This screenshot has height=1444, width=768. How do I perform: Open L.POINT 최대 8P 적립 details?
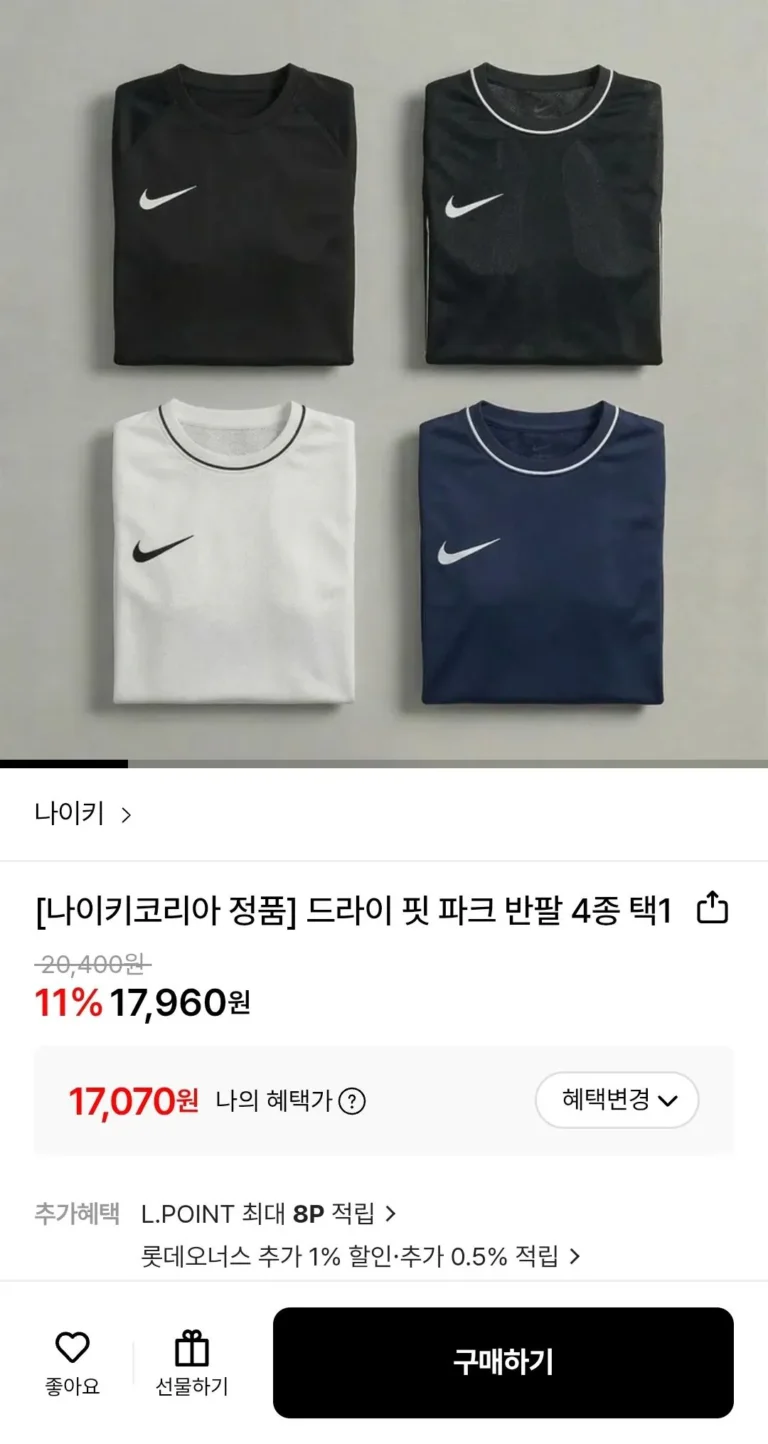[269, 1214]
